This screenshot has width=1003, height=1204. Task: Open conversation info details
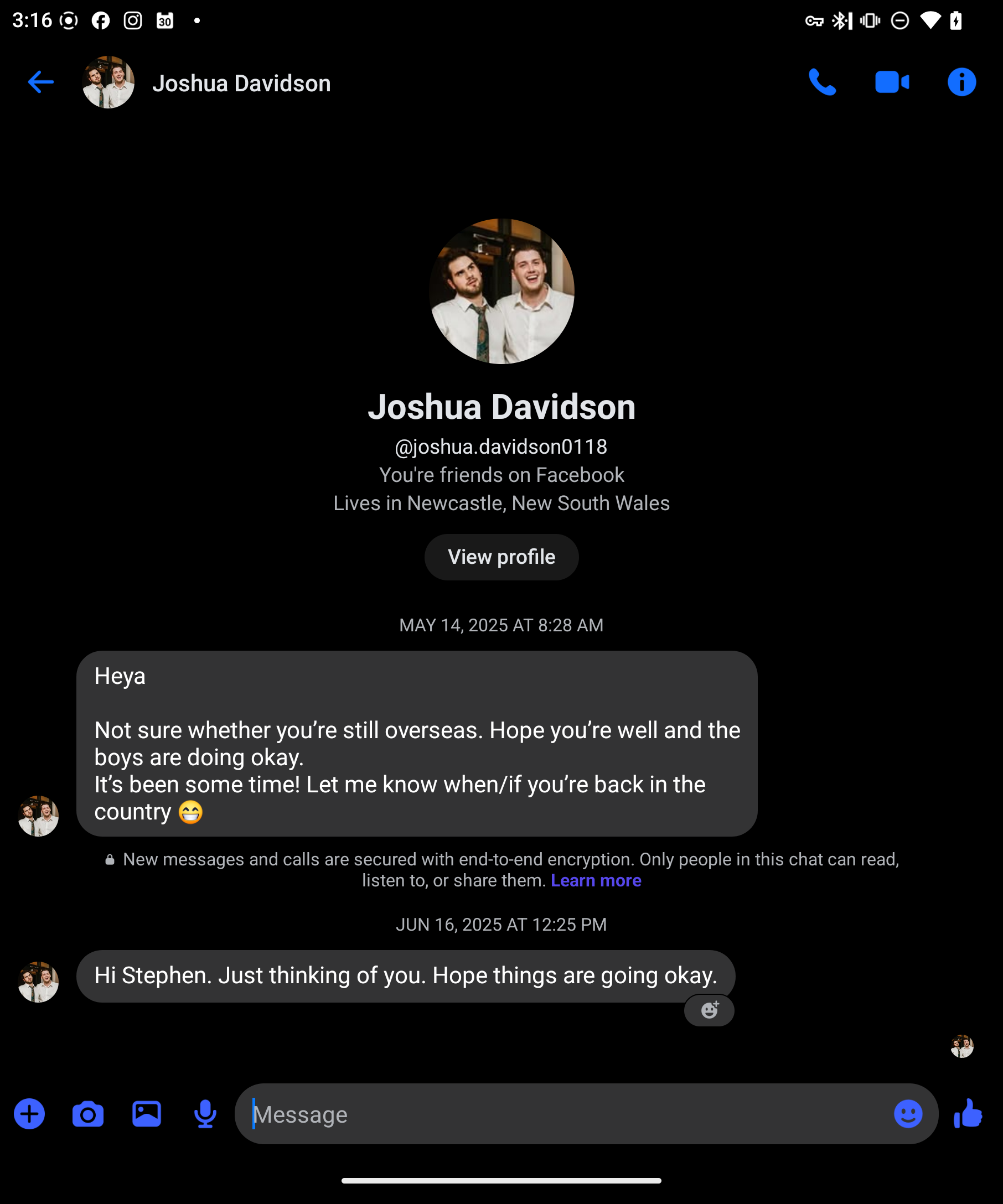(961, 82)
